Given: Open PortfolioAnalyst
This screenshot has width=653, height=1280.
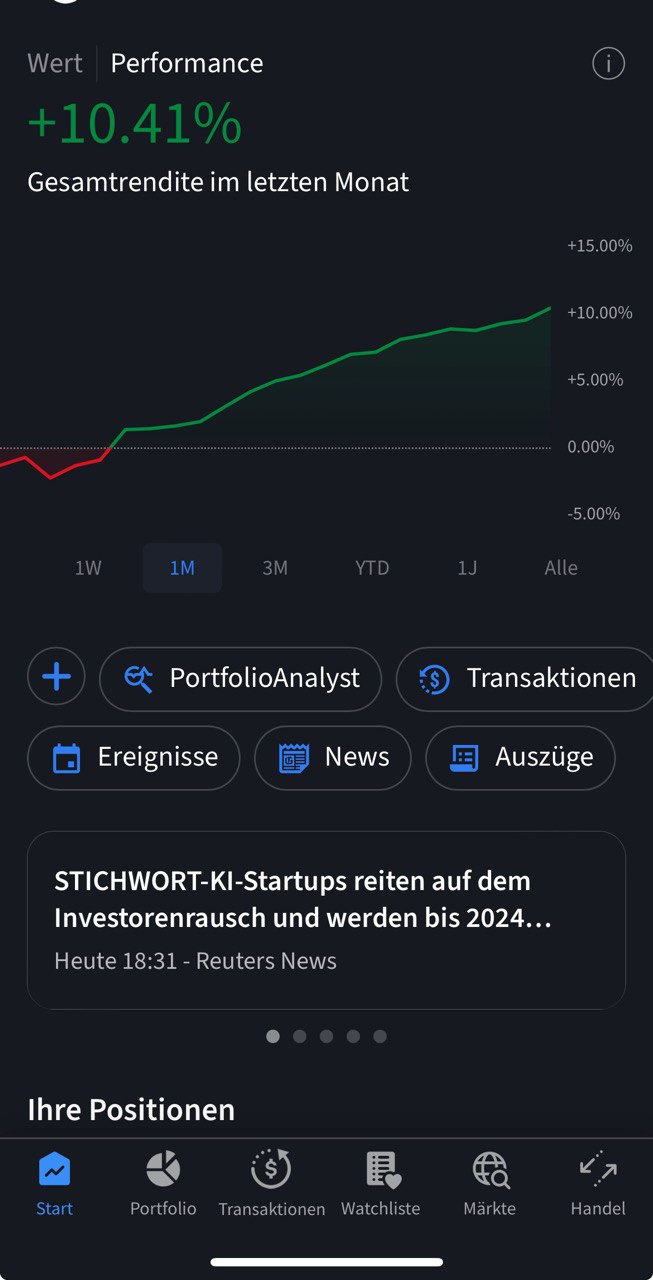Looking at the screenshot, I should click(x=240, y=678).
